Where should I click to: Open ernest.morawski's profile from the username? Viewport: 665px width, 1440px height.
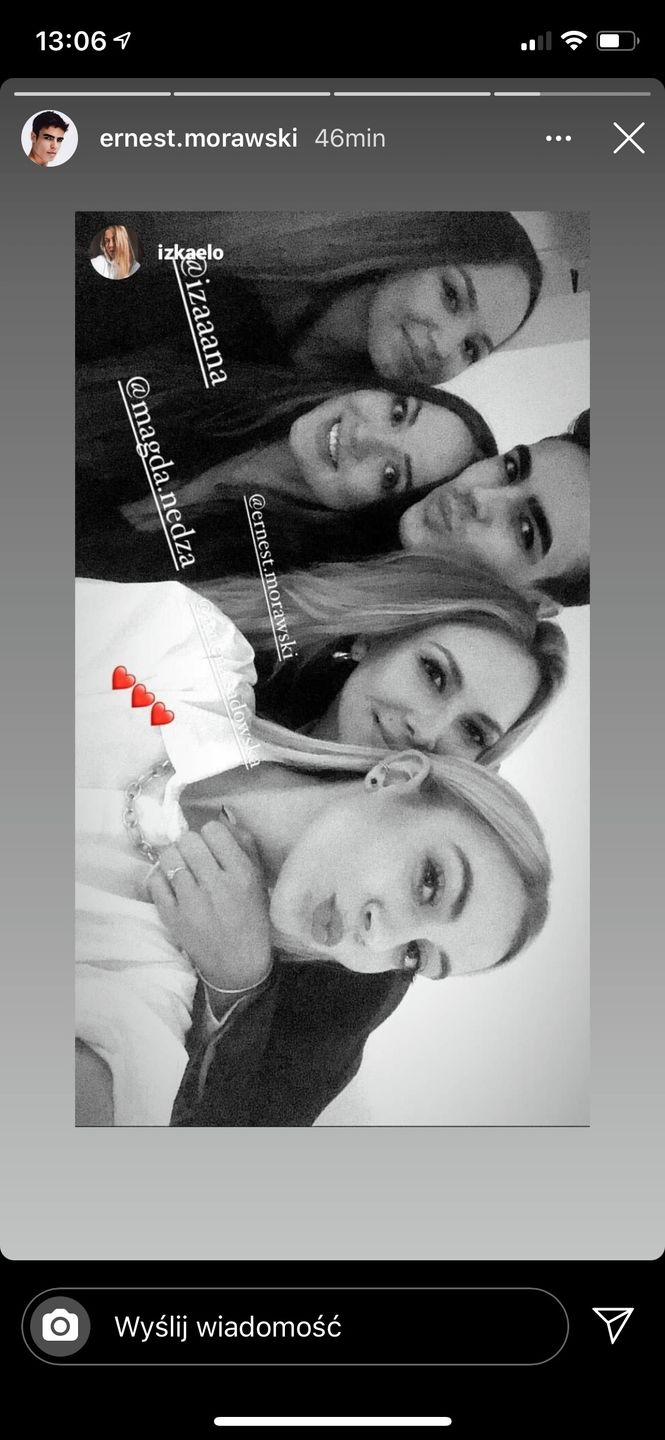198,138
